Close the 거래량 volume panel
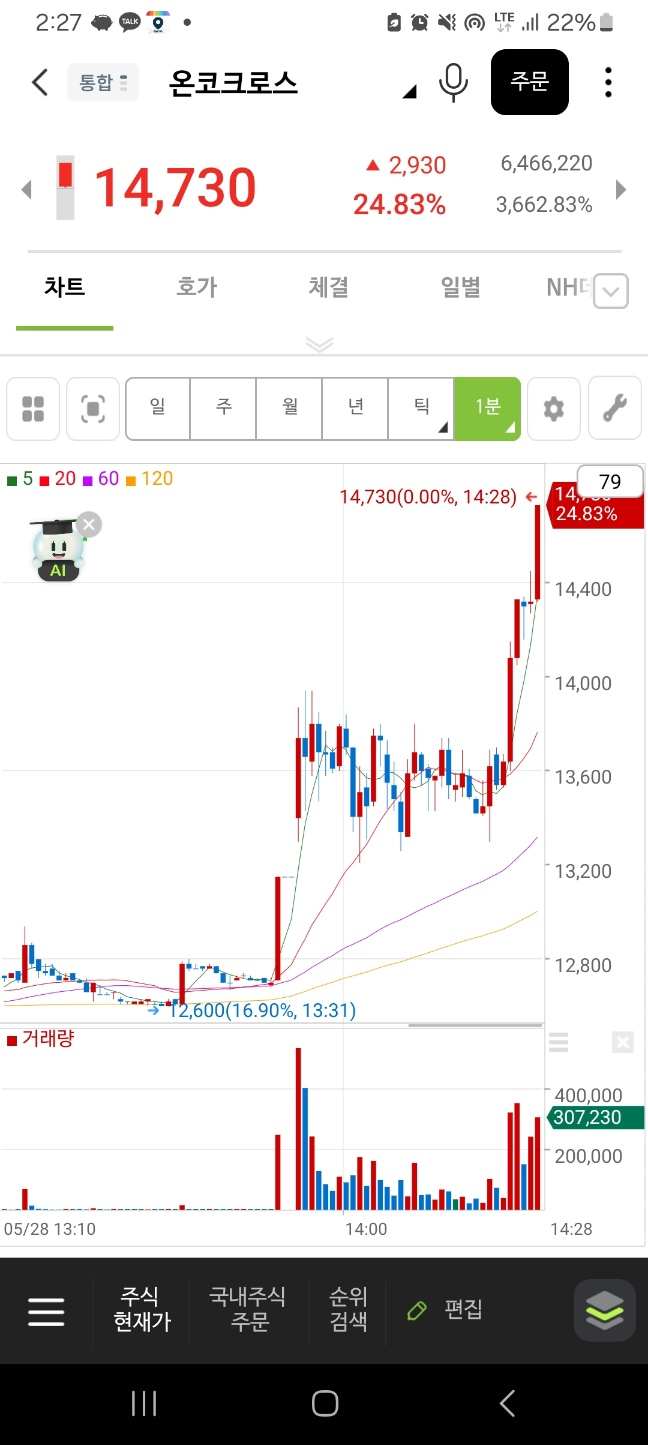648x1445 pixels. (x=622, y=1043)
